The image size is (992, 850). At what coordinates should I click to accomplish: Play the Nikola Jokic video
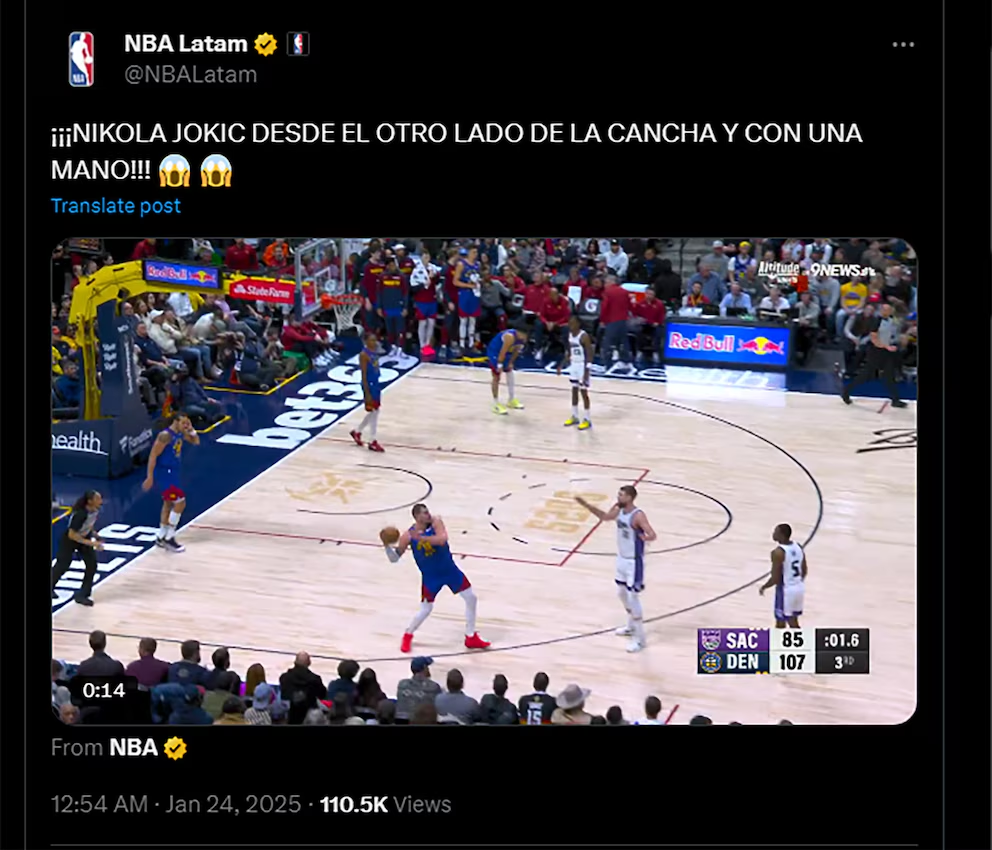[x=484, y=480]
